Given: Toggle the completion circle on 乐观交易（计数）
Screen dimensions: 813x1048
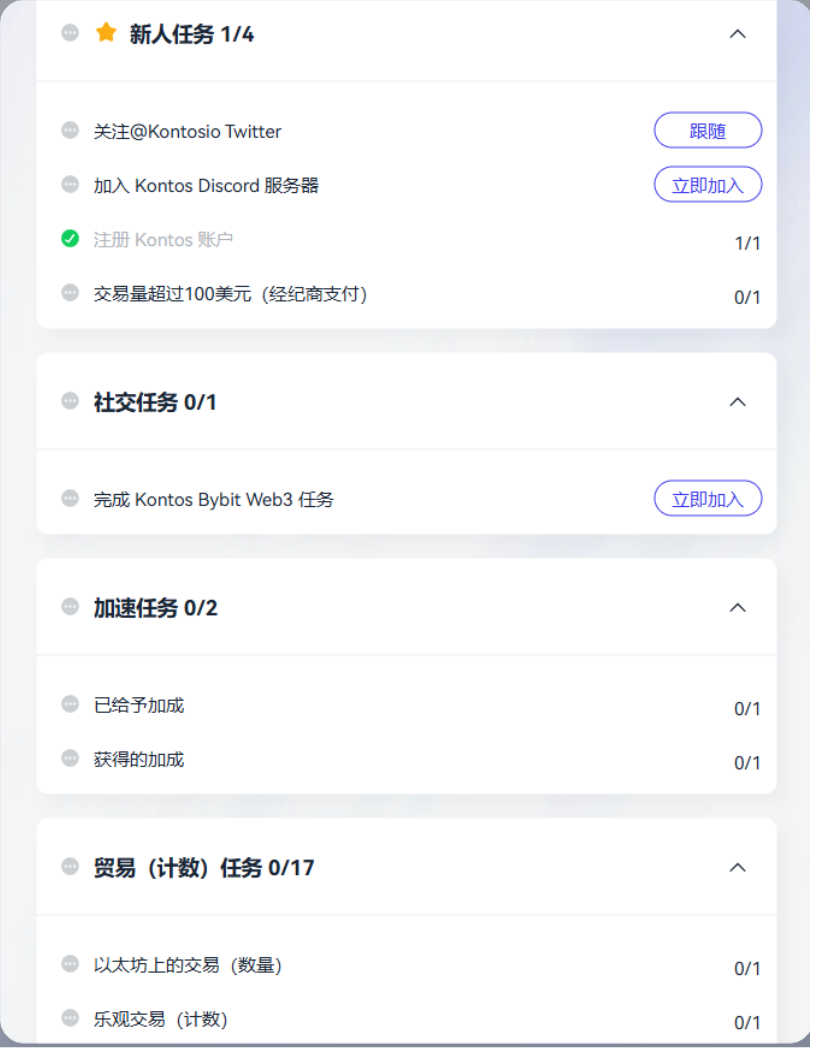Looking at the screenshot, I should click(68, 1020).
